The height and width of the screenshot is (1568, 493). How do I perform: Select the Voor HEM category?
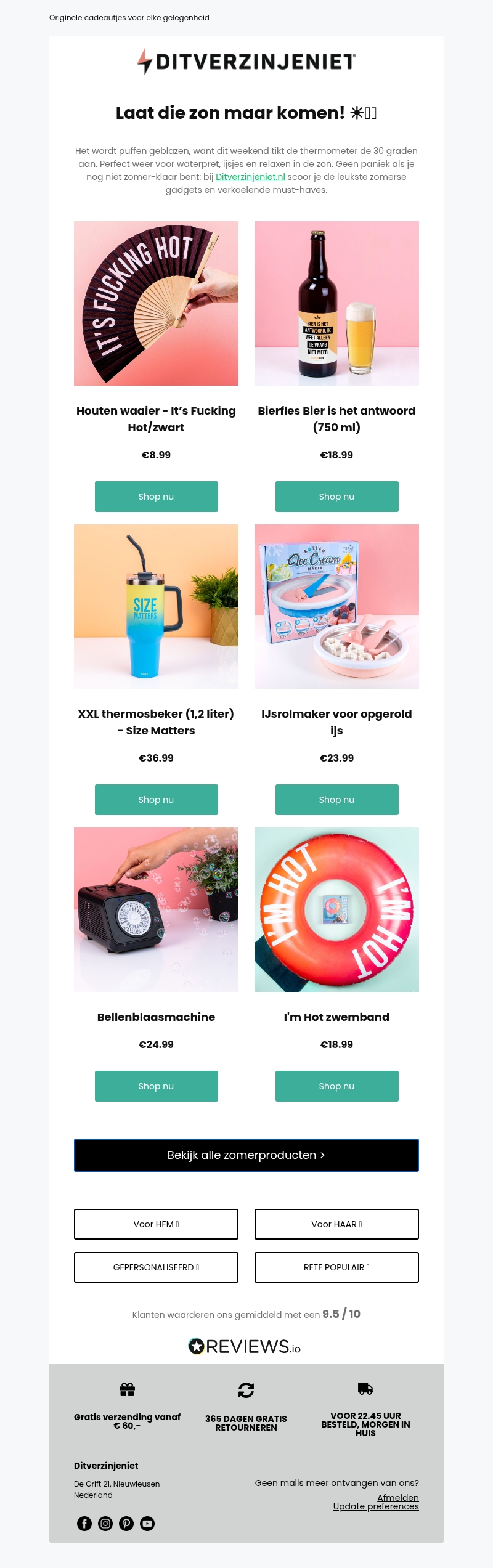click(x=156, y=1224)
